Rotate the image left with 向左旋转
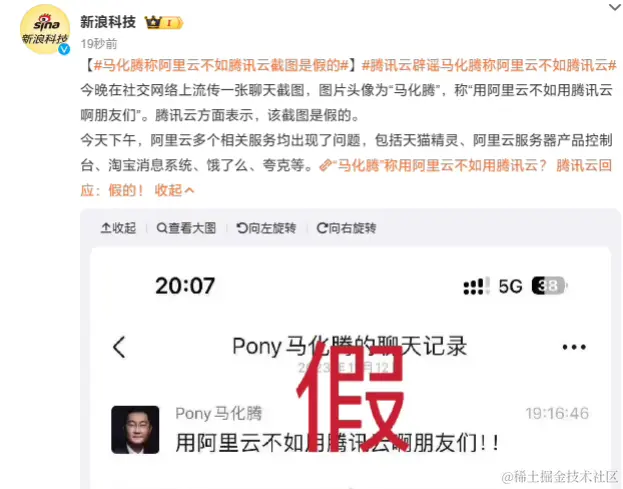Screen dimensions: 623x489 point(264,228)
